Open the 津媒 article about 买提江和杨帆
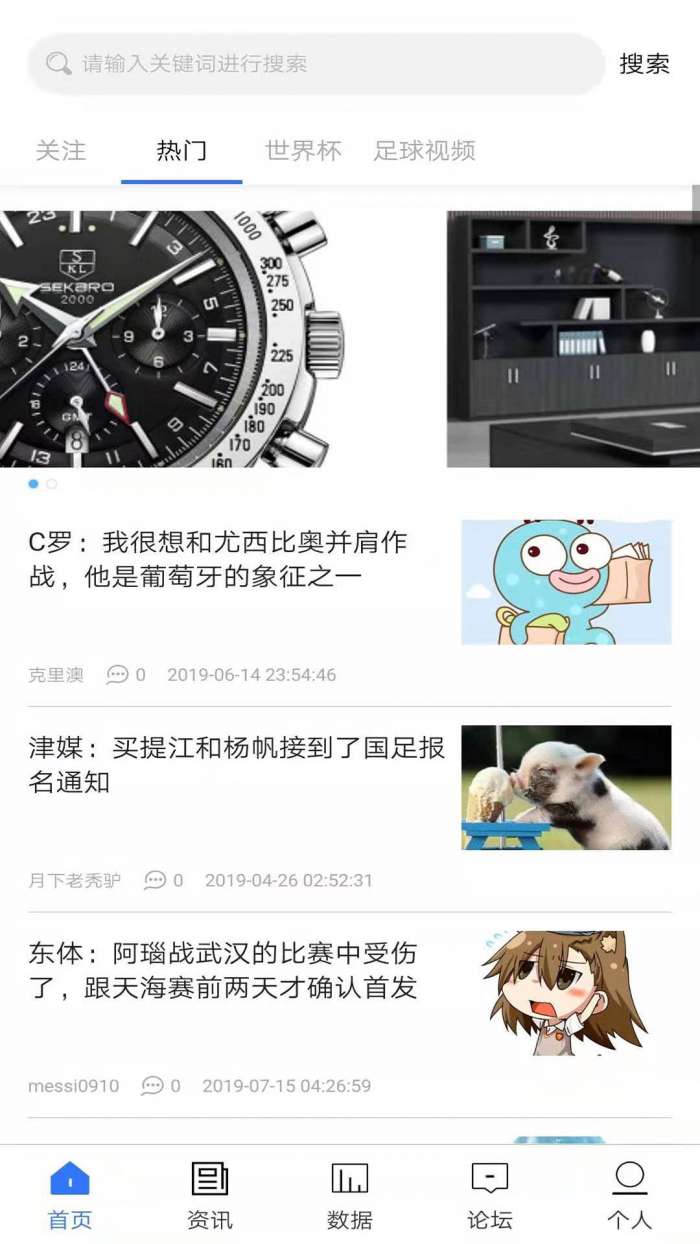 pyautogui.click(x=236, y=765)
